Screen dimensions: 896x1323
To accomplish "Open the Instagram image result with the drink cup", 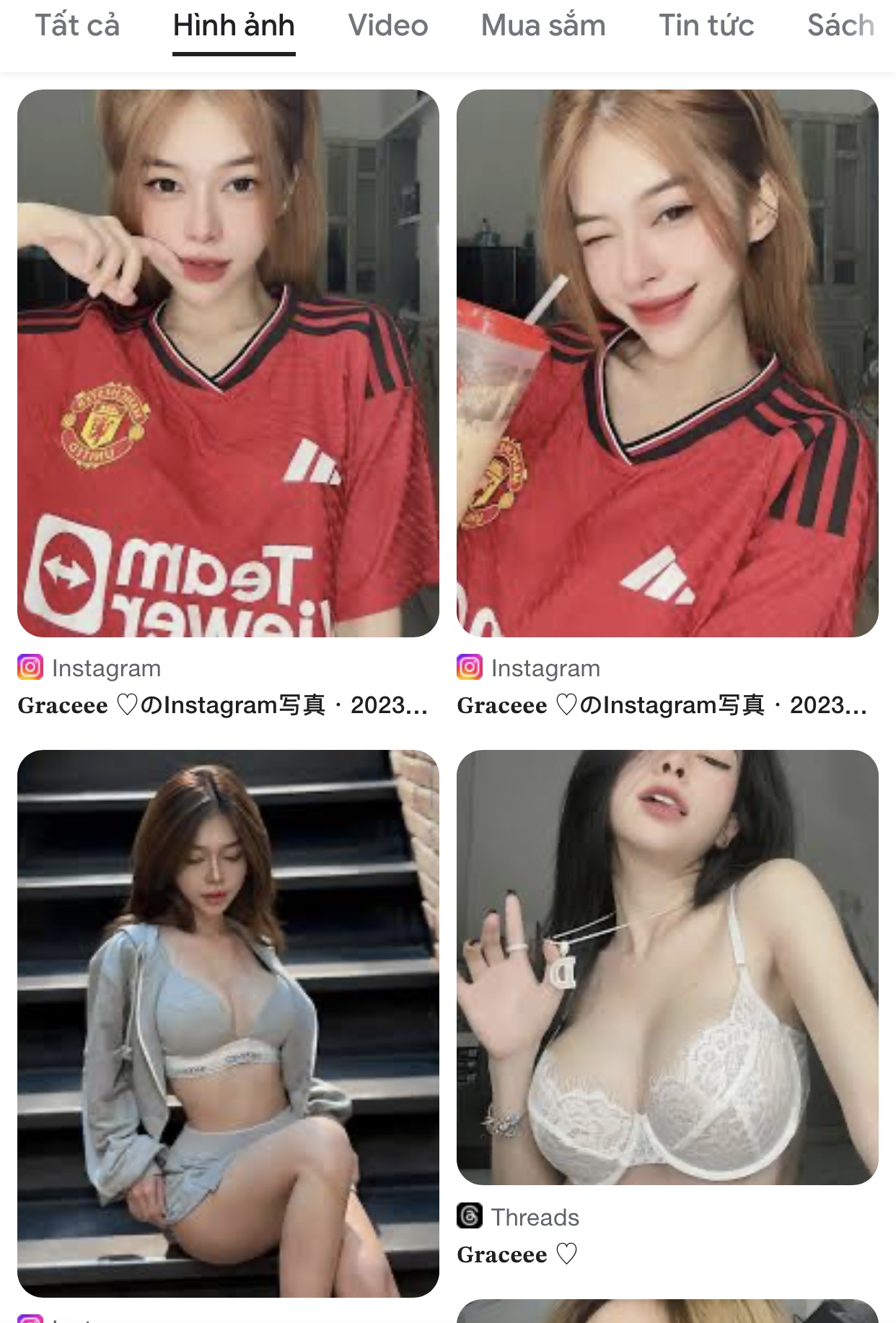I will [667, 363].
